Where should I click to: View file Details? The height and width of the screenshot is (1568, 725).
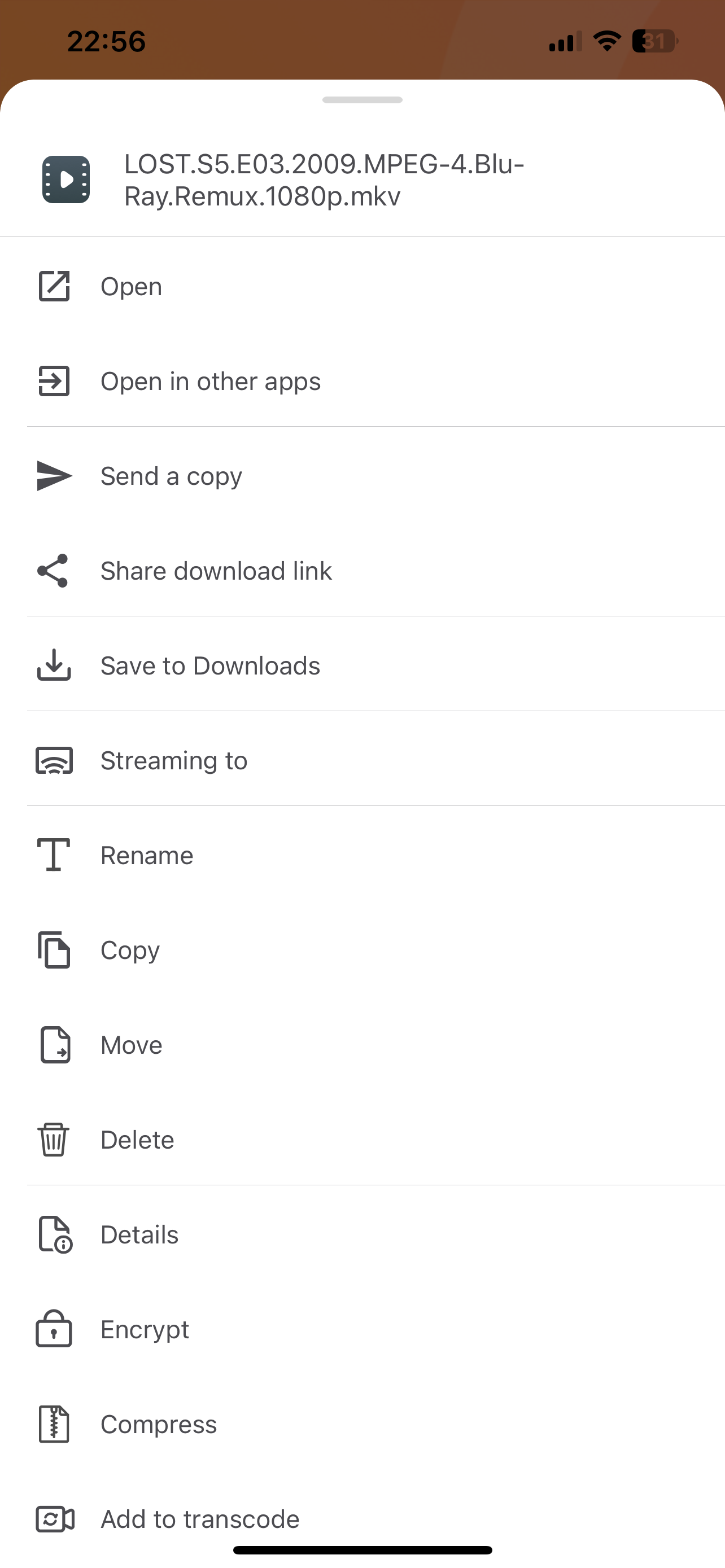click(139, 1235)
